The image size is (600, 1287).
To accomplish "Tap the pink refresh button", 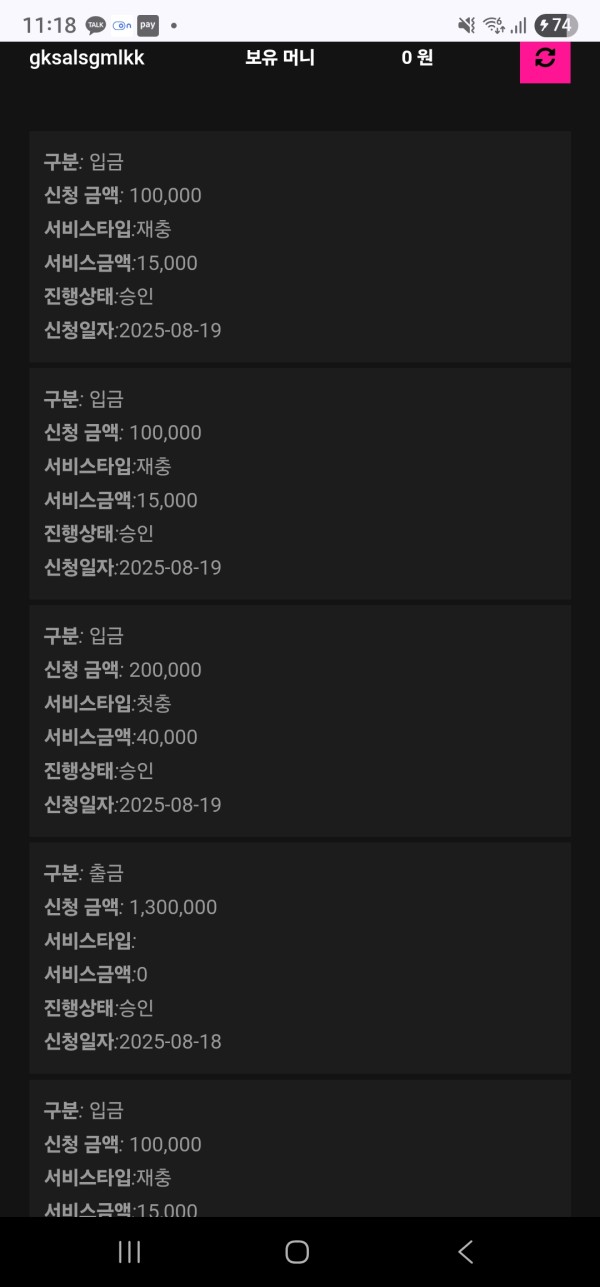I will coord(545,59).
